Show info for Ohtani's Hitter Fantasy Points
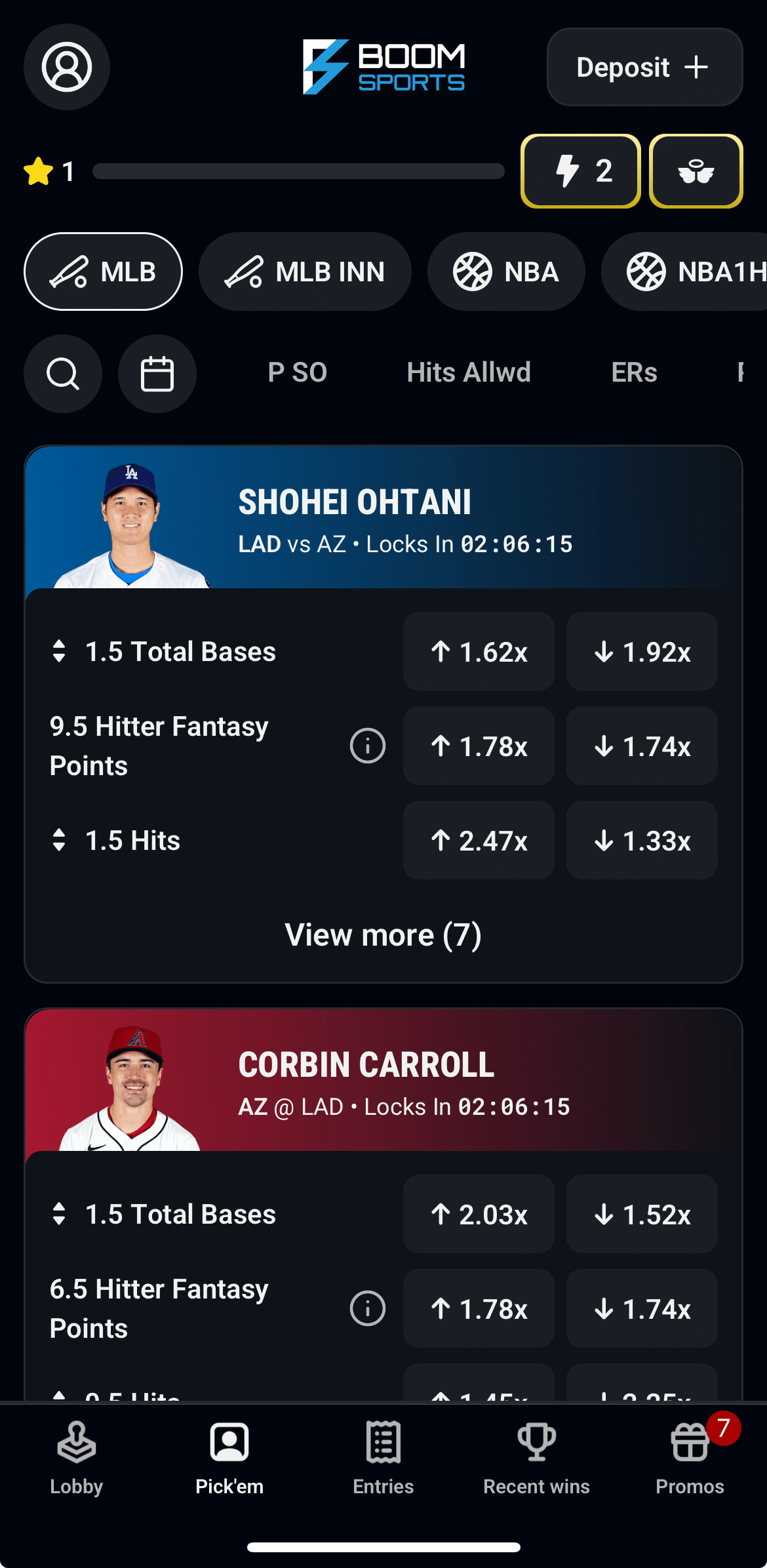Viewport: 767px width, 1568px height. point(367,746)
